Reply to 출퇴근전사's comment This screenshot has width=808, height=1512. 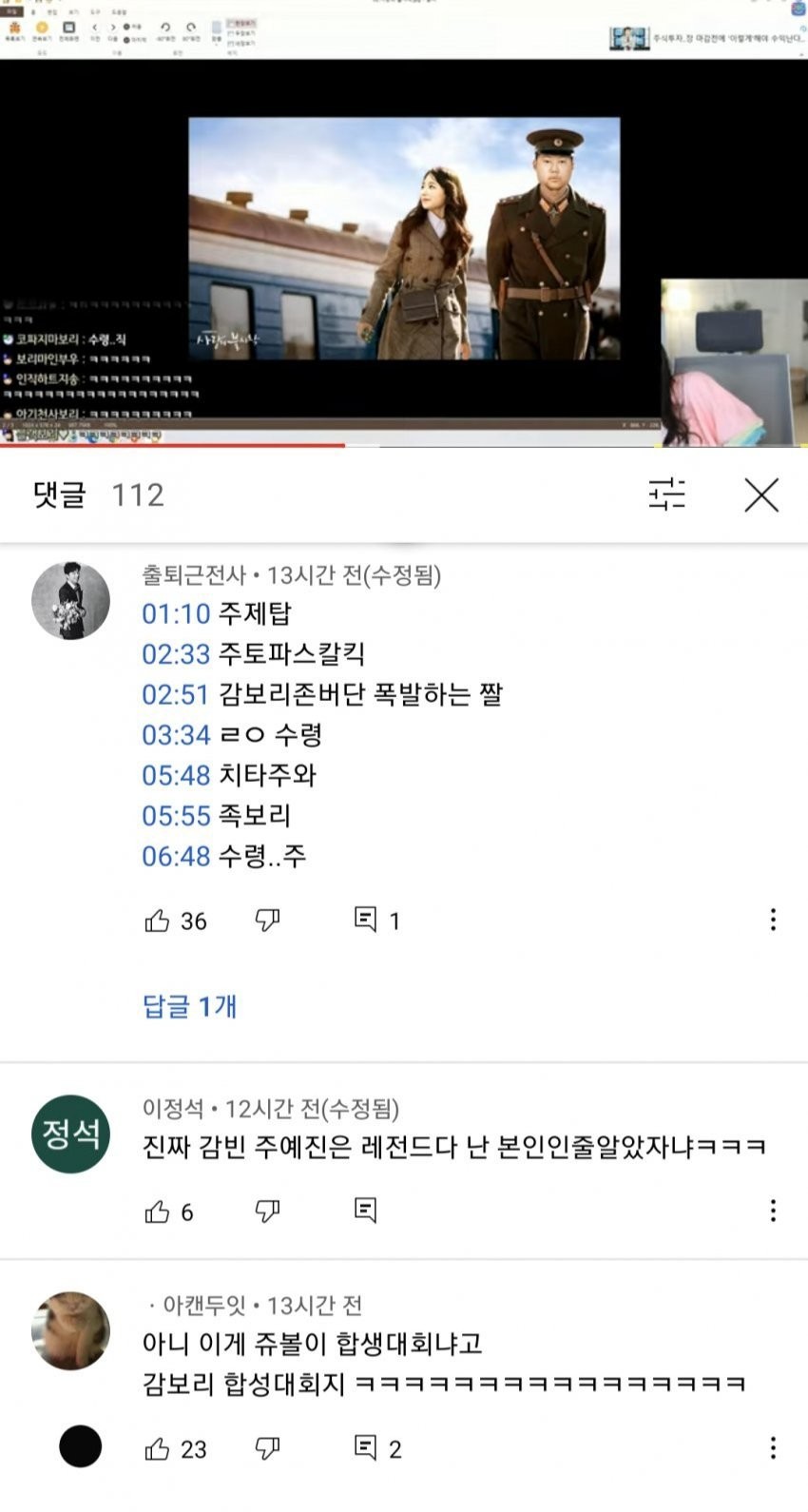pos(365,920)
